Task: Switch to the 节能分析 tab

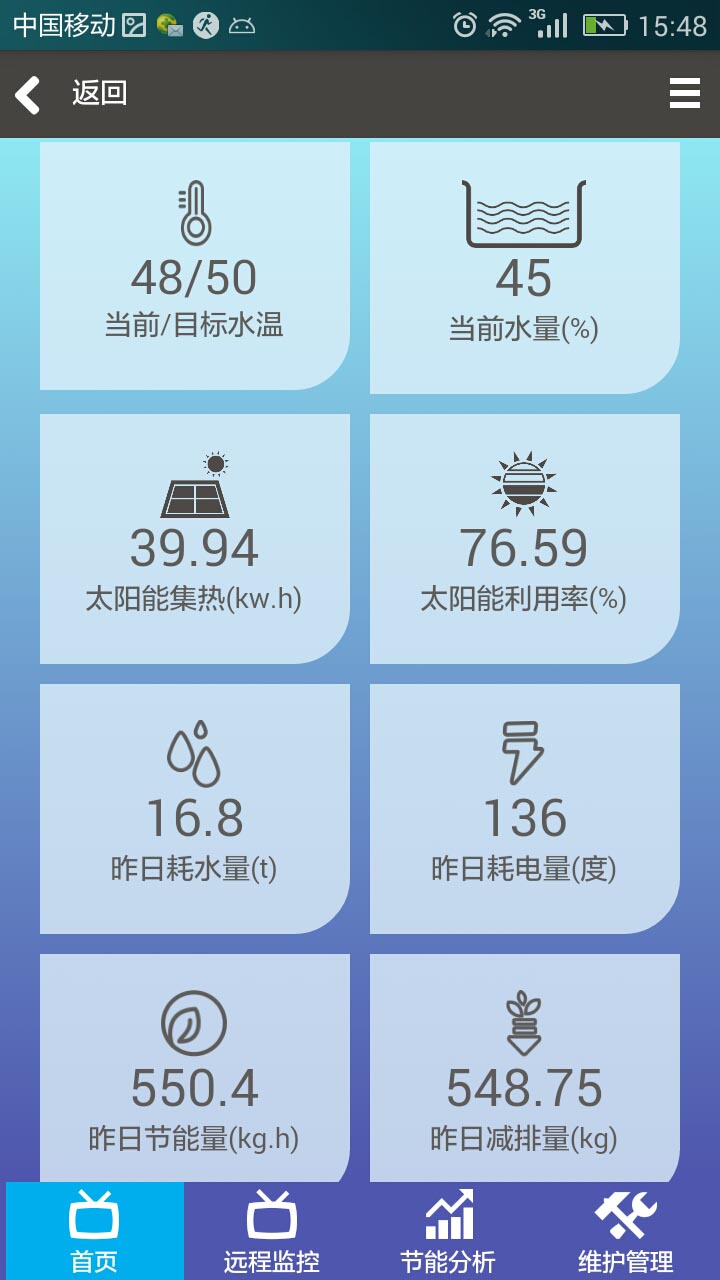Action: pos(449,1231)
